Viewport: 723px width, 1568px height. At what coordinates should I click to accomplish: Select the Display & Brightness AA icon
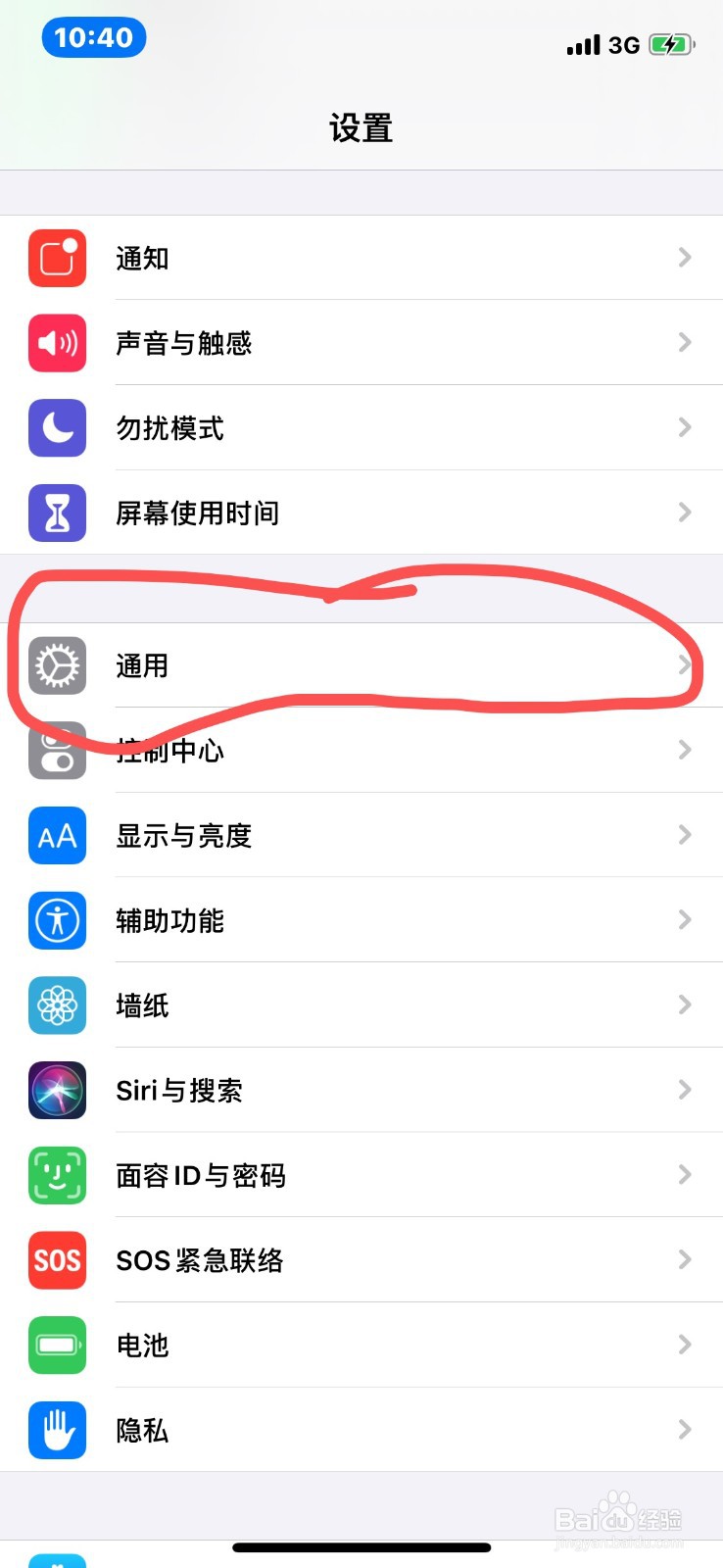tap(57, 835)
